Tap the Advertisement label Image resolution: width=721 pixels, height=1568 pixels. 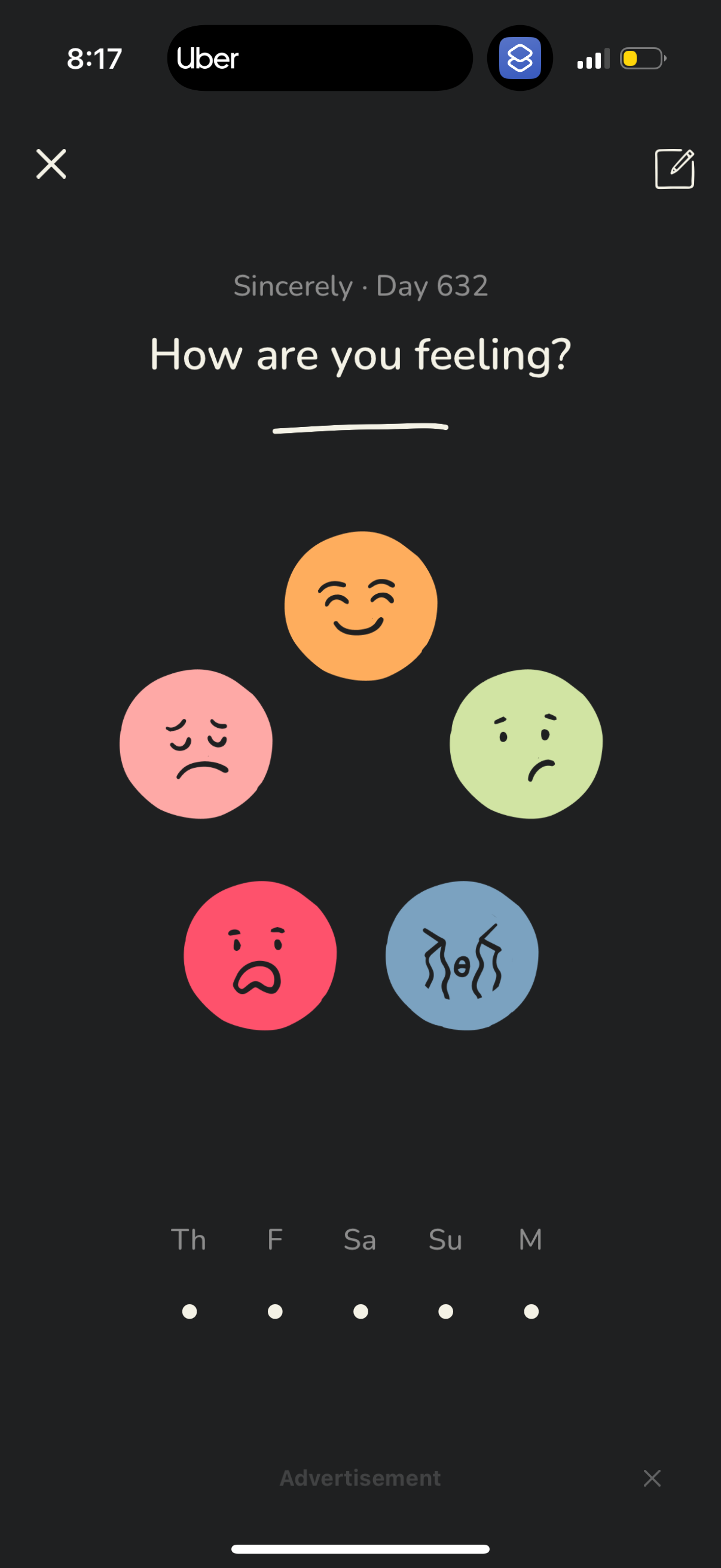click(359, 1478)
